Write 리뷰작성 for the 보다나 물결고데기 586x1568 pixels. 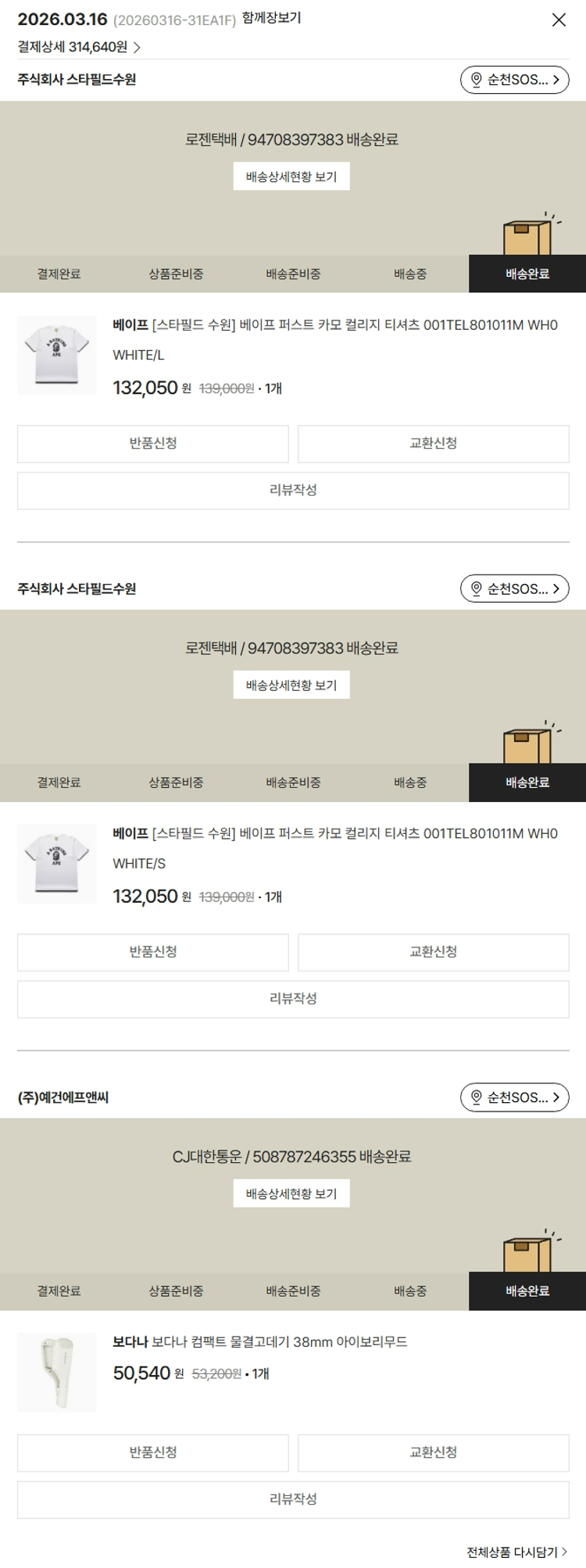tap(293, 1499)
